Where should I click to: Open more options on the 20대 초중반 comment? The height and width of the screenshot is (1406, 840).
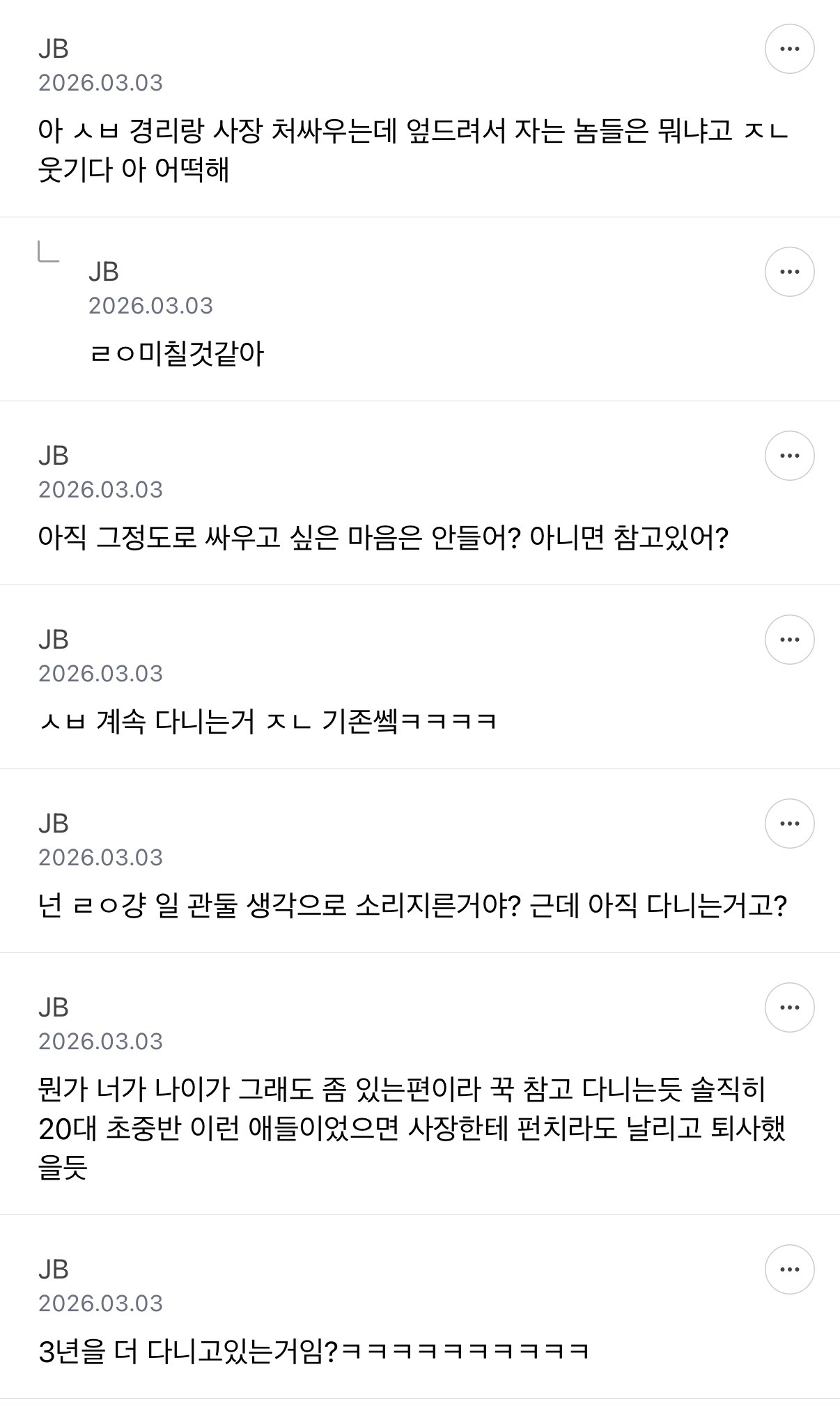(x=789, y=1007)
